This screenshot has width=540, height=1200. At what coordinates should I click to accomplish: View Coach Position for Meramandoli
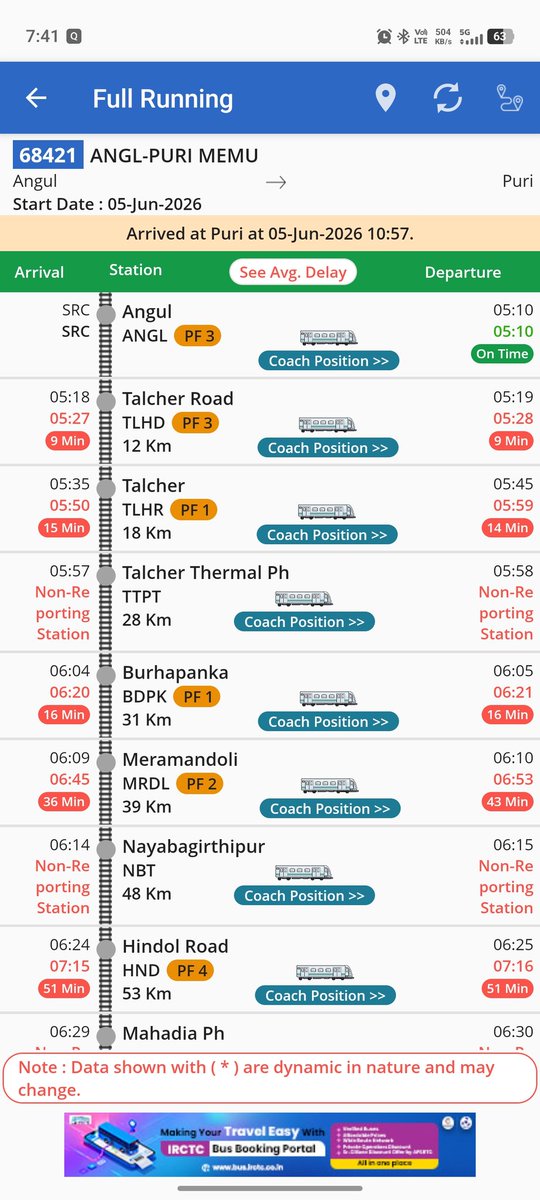tap(330, 808)
